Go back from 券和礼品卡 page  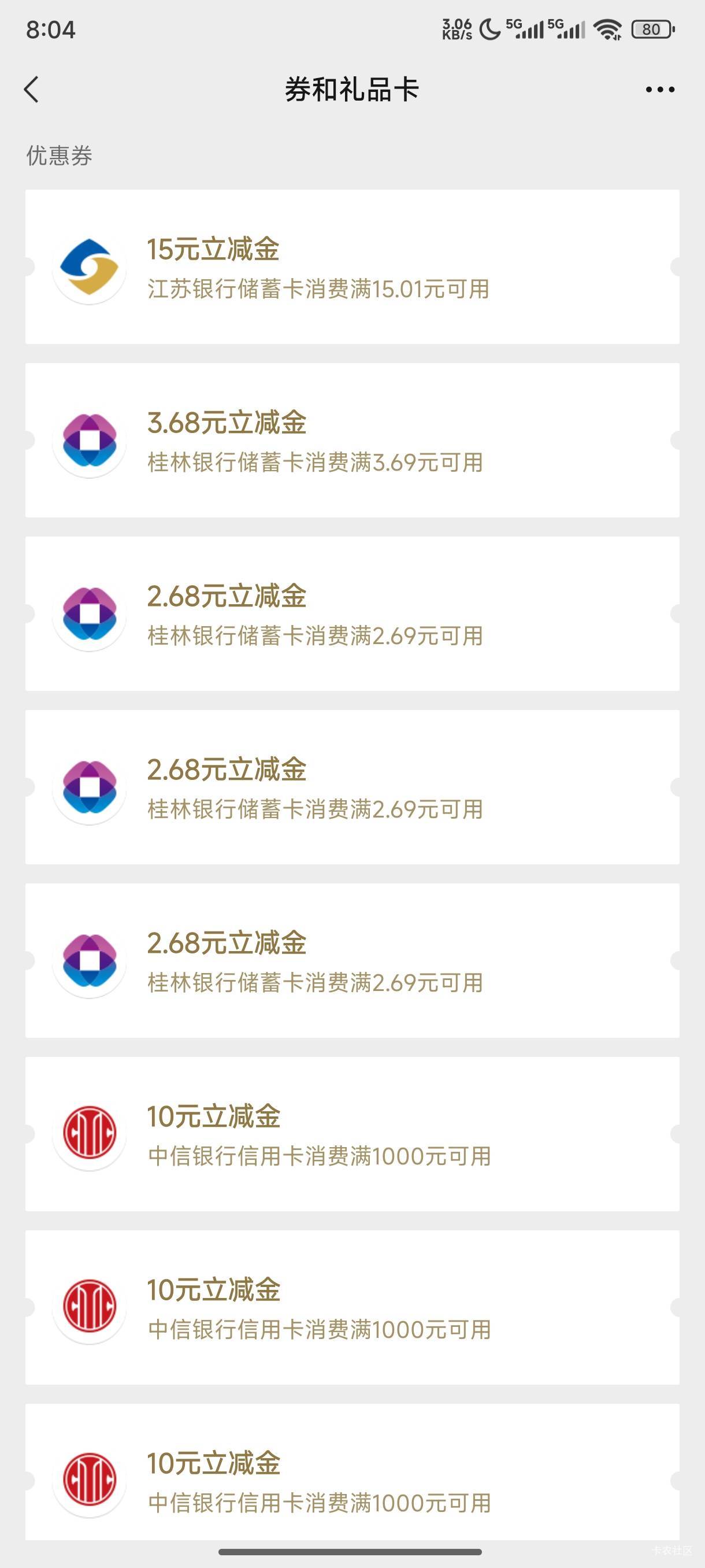32,90
